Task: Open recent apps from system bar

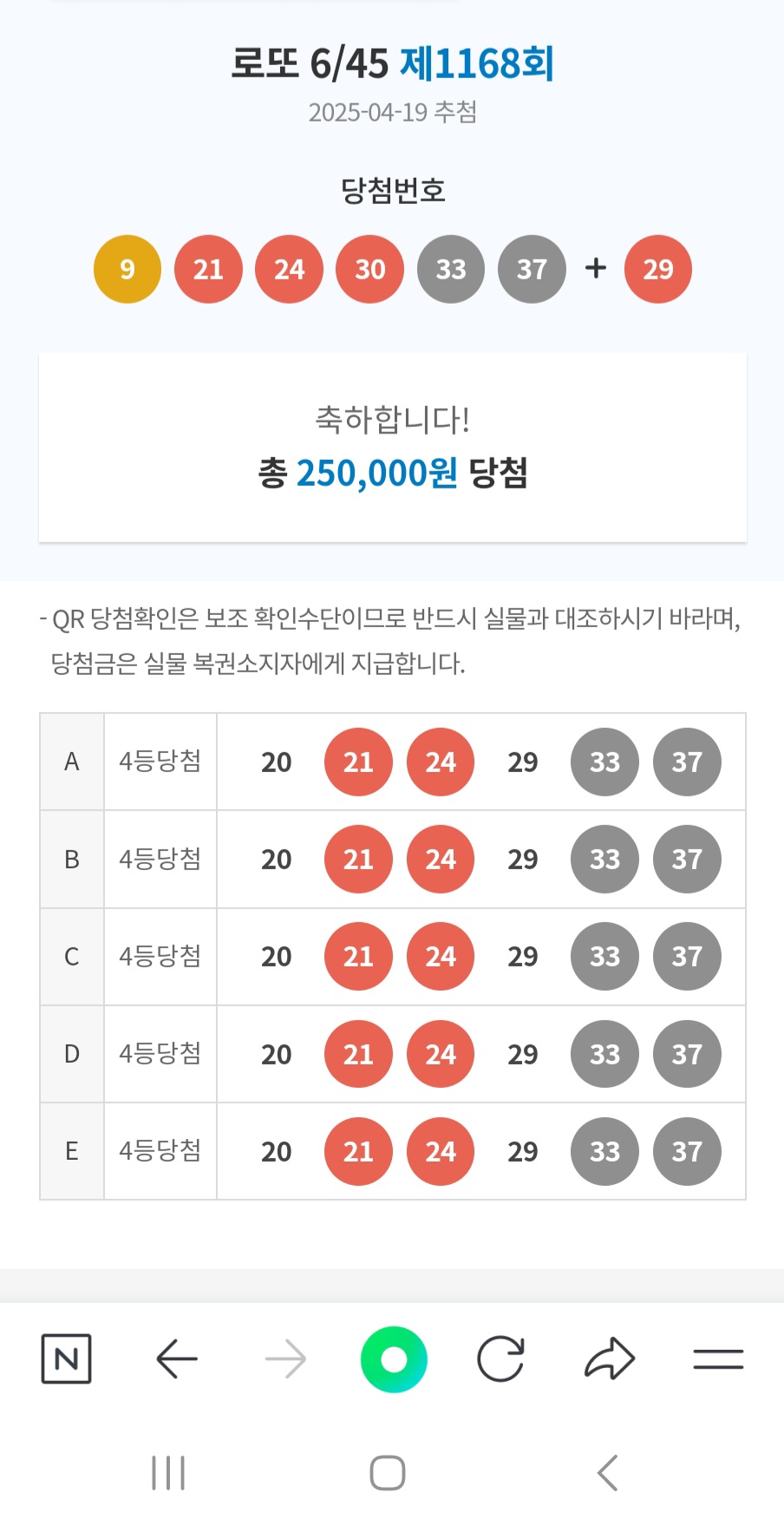Action: [168, 1472]
